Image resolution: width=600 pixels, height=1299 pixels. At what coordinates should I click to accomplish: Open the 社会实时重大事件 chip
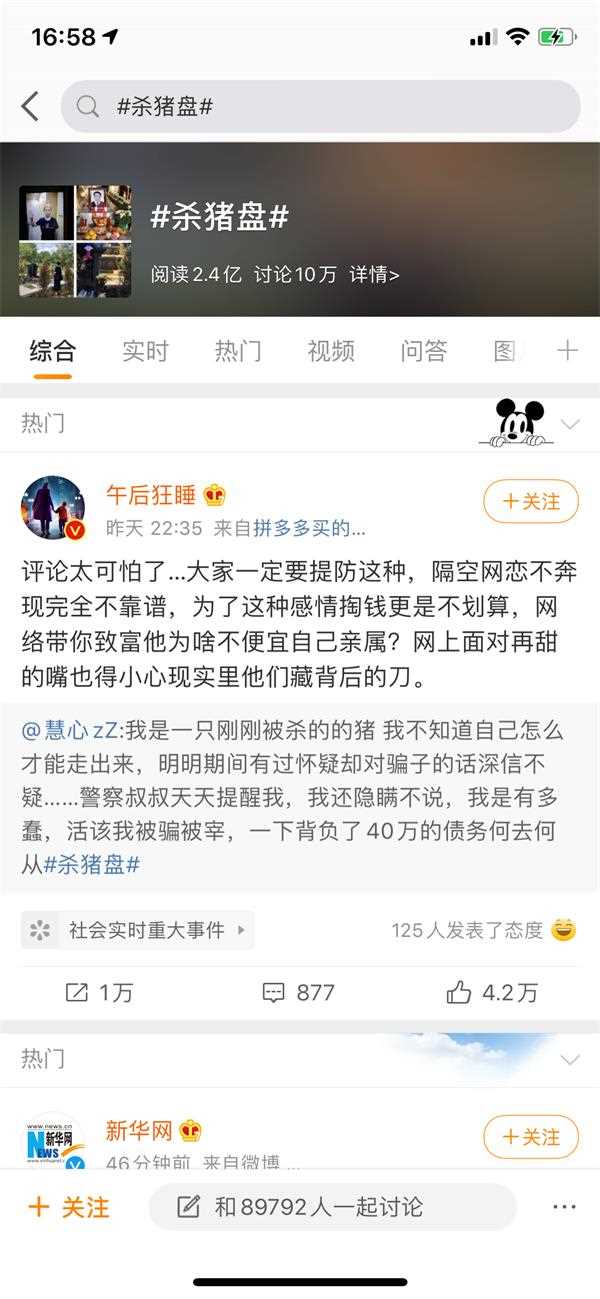coord(137,930)
